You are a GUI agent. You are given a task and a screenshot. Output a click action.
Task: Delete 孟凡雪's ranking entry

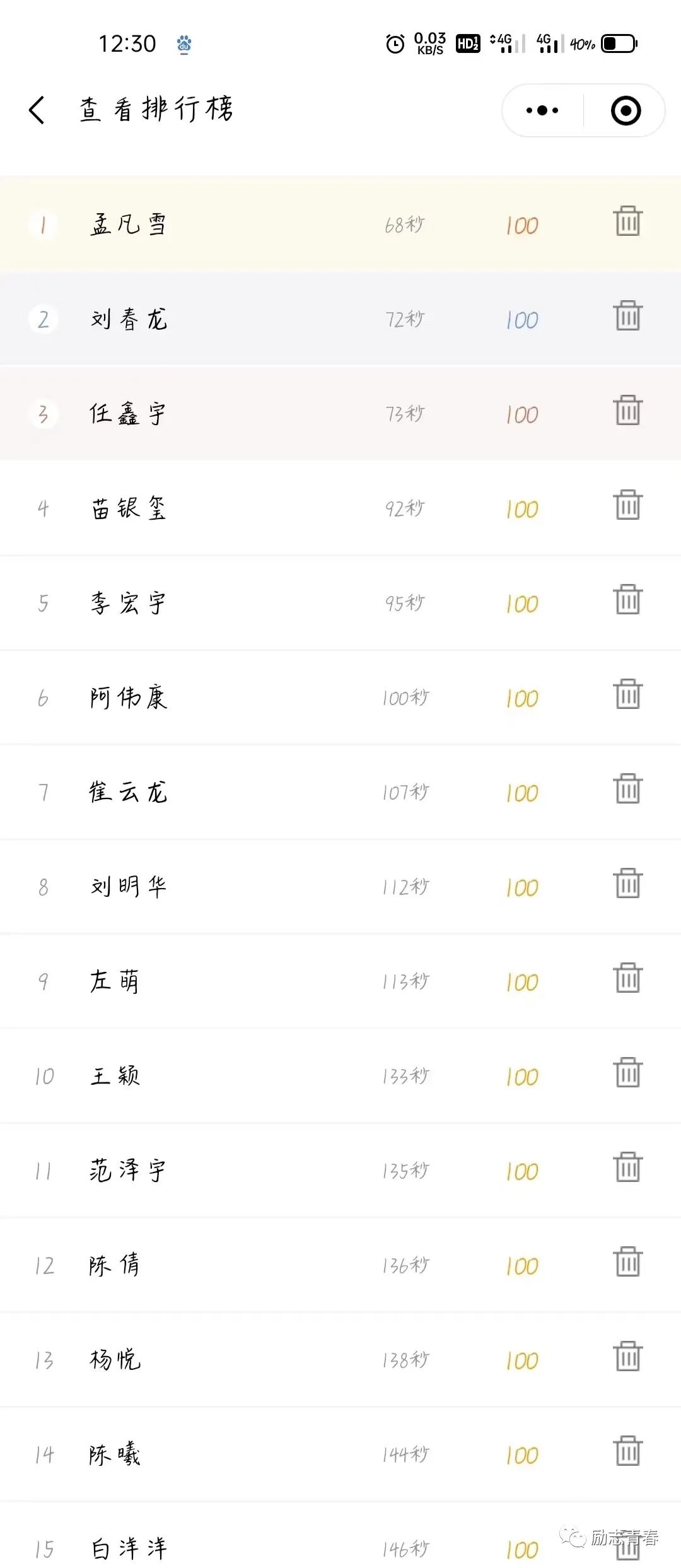(627, 221)
